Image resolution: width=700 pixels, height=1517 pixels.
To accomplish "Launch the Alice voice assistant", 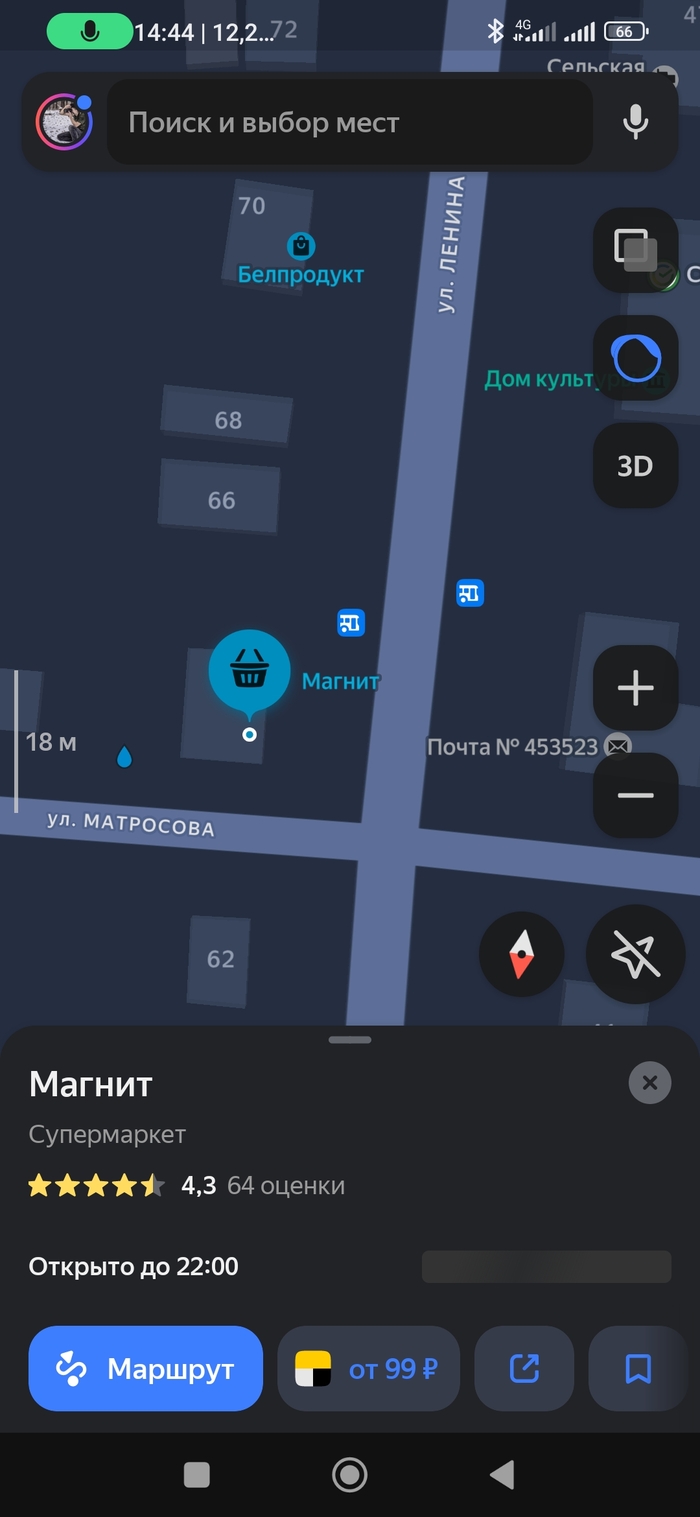I will pyautogui.click(x=635, y=357).
